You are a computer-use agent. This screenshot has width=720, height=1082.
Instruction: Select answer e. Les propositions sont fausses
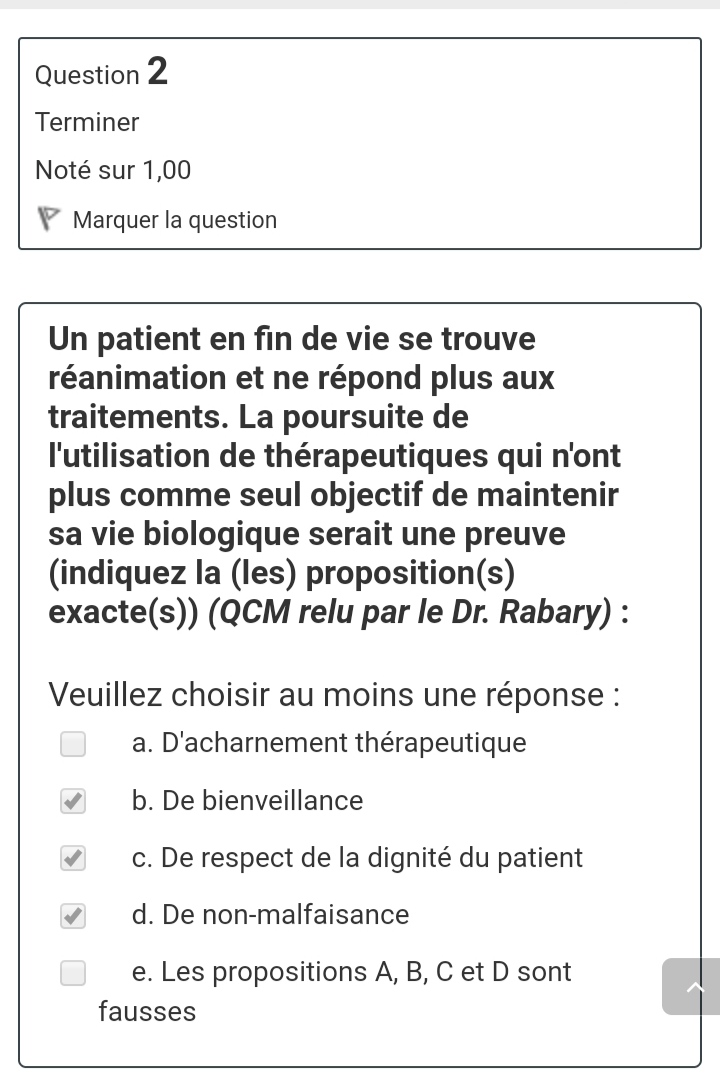point(73,973)
